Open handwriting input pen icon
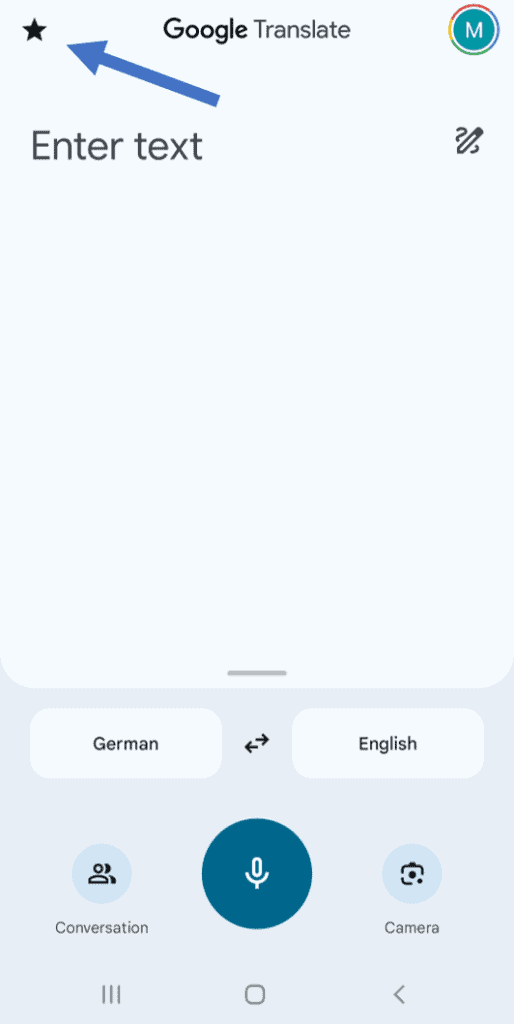514x1024 pixels. (469, 141)
